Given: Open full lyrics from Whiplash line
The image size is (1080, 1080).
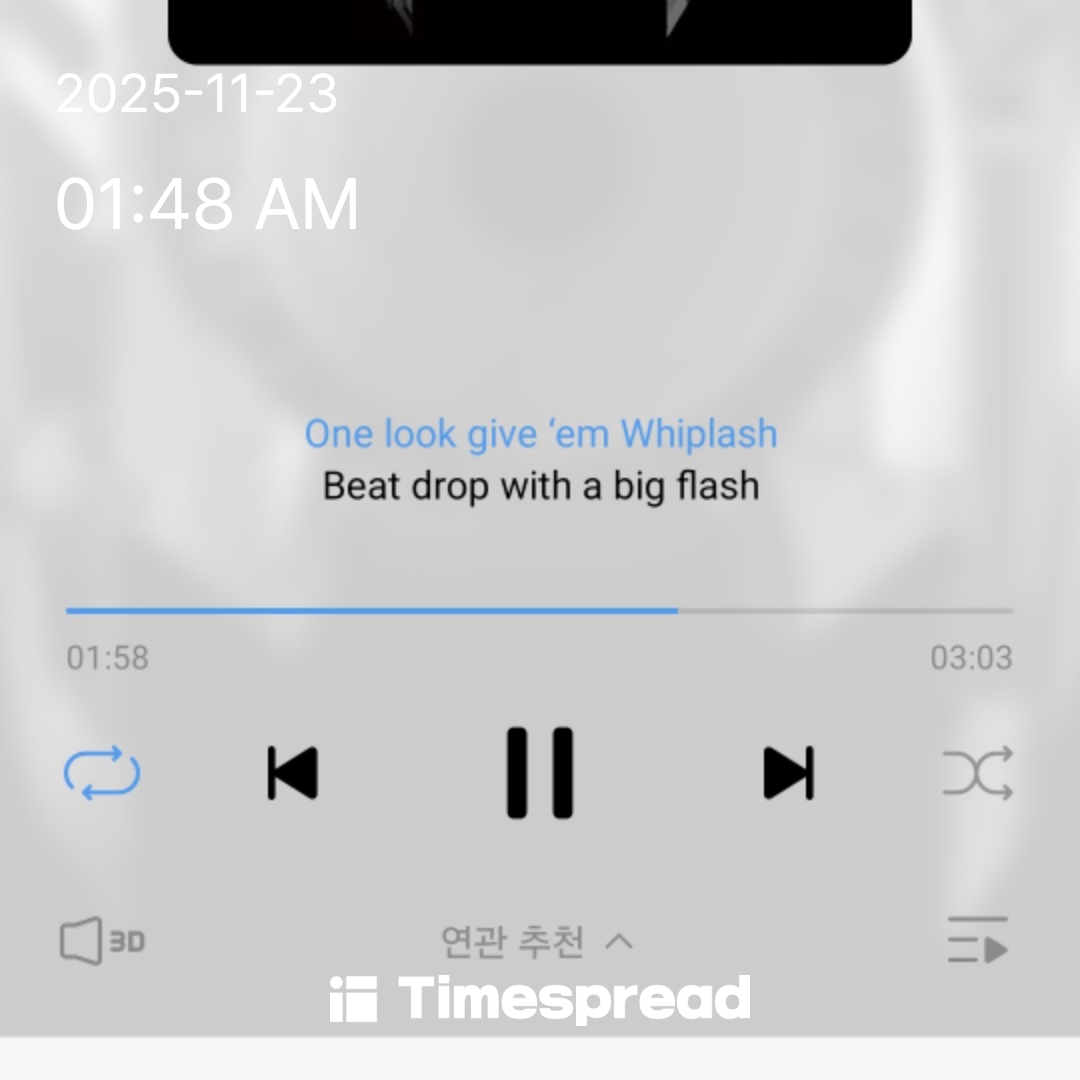Looking at the screenshot, I should [541, 434].
